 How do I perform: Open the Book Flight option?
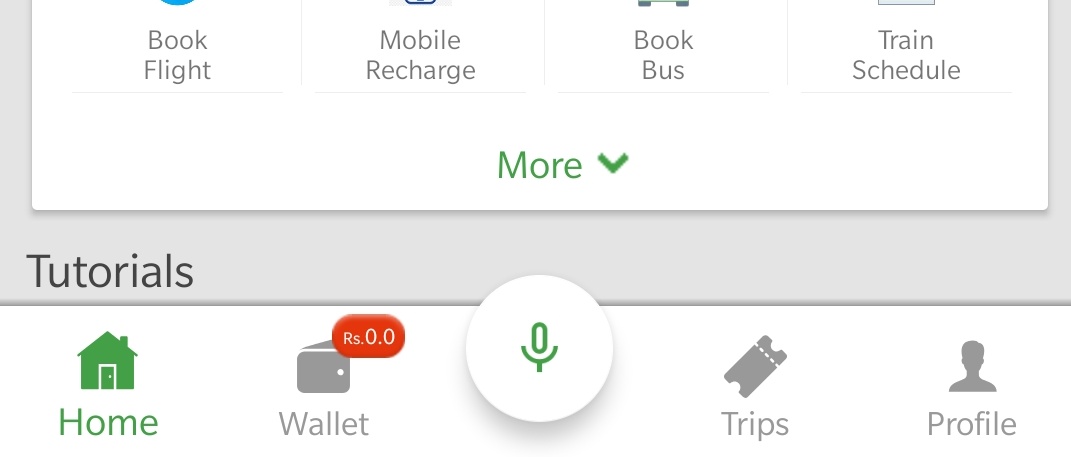tap(178, 50)
